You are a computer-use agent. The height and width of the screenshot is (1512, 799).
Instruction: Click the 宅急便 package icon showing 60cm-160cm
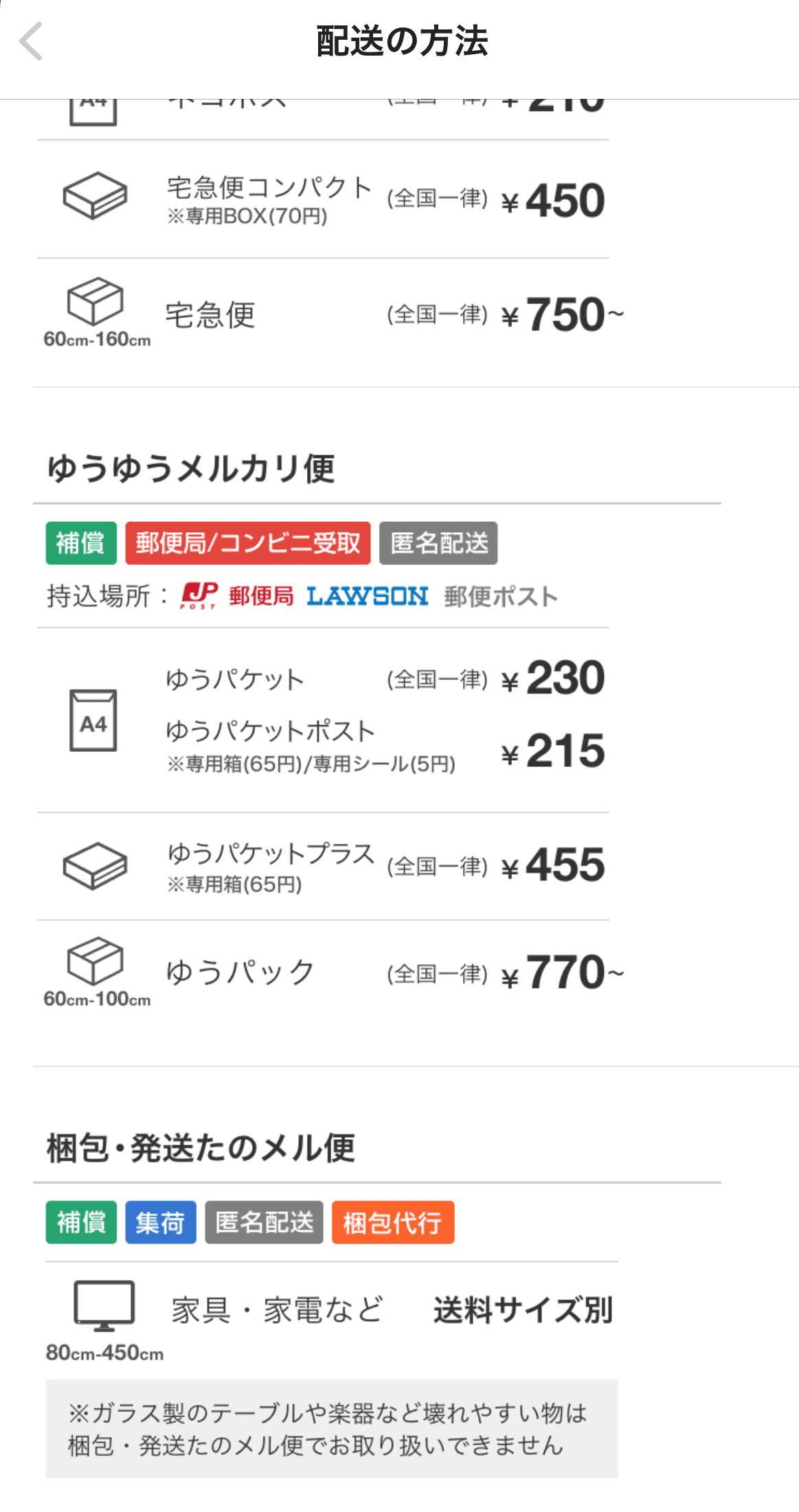[x=96, y=302]
